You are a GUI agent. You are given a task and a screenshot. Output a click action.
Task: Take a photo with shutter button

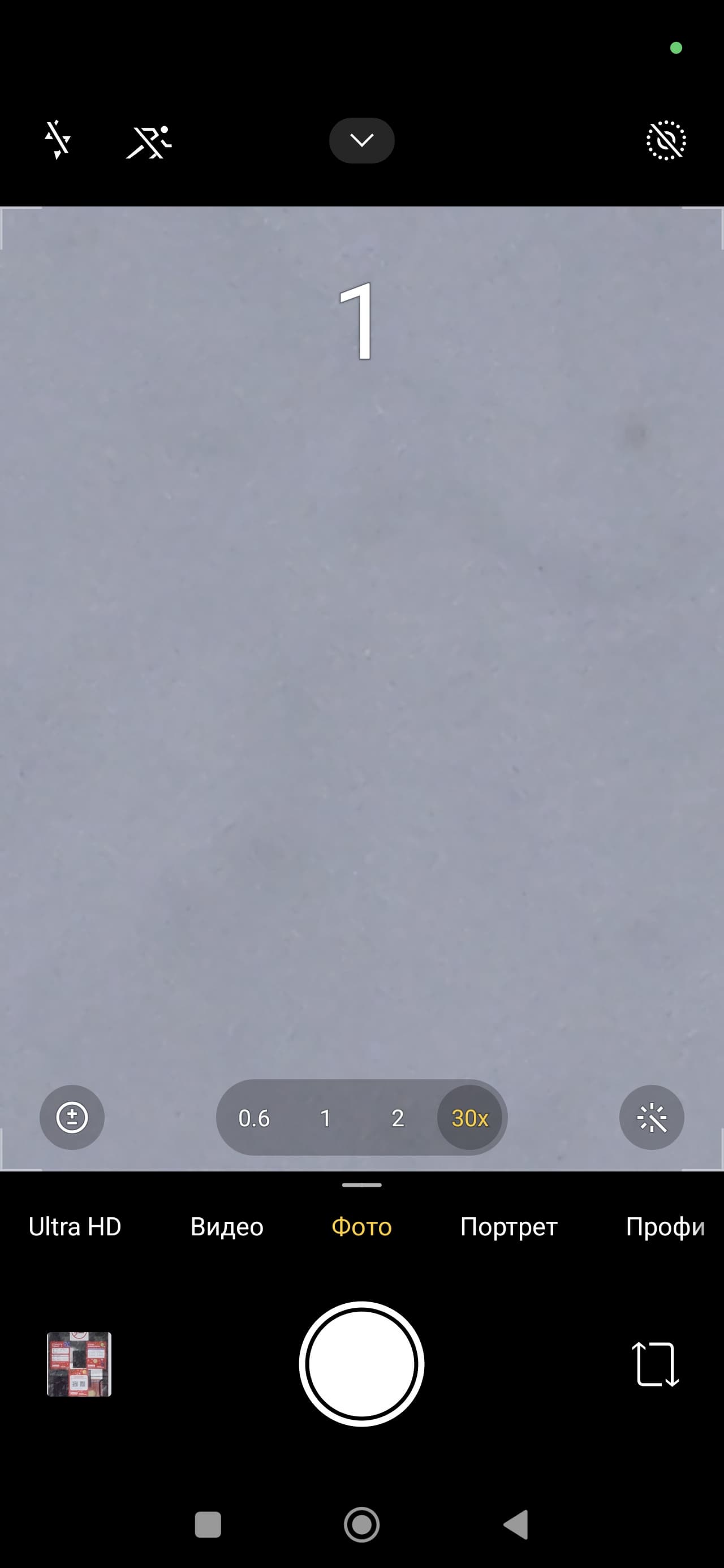[x=361, y=1364]
